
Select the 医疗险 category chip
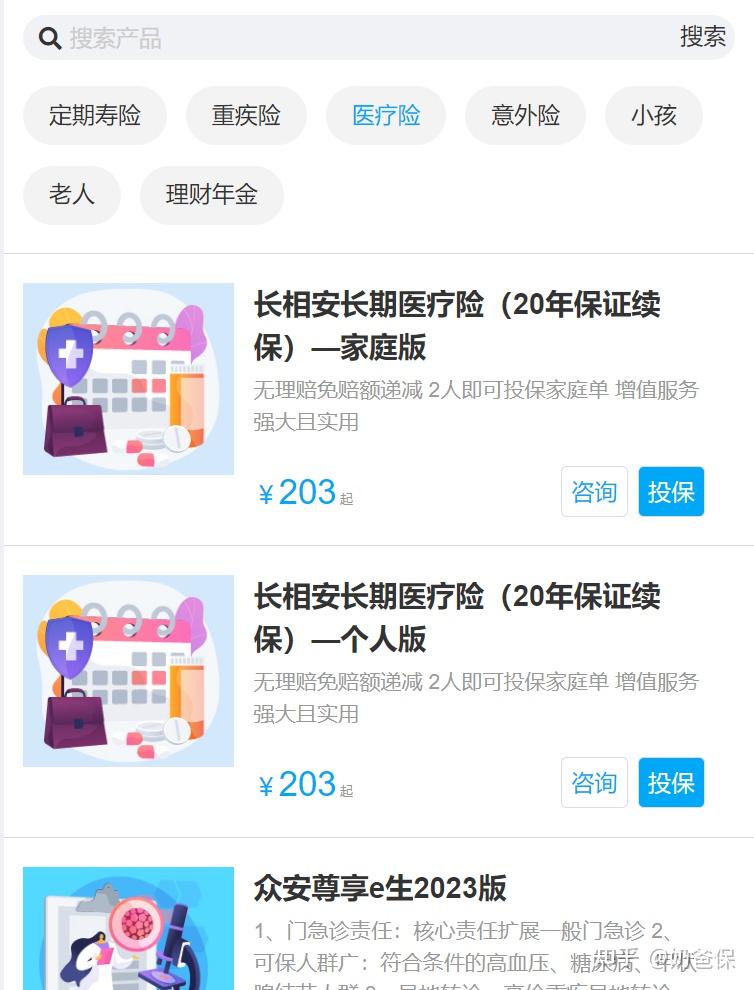386,116
